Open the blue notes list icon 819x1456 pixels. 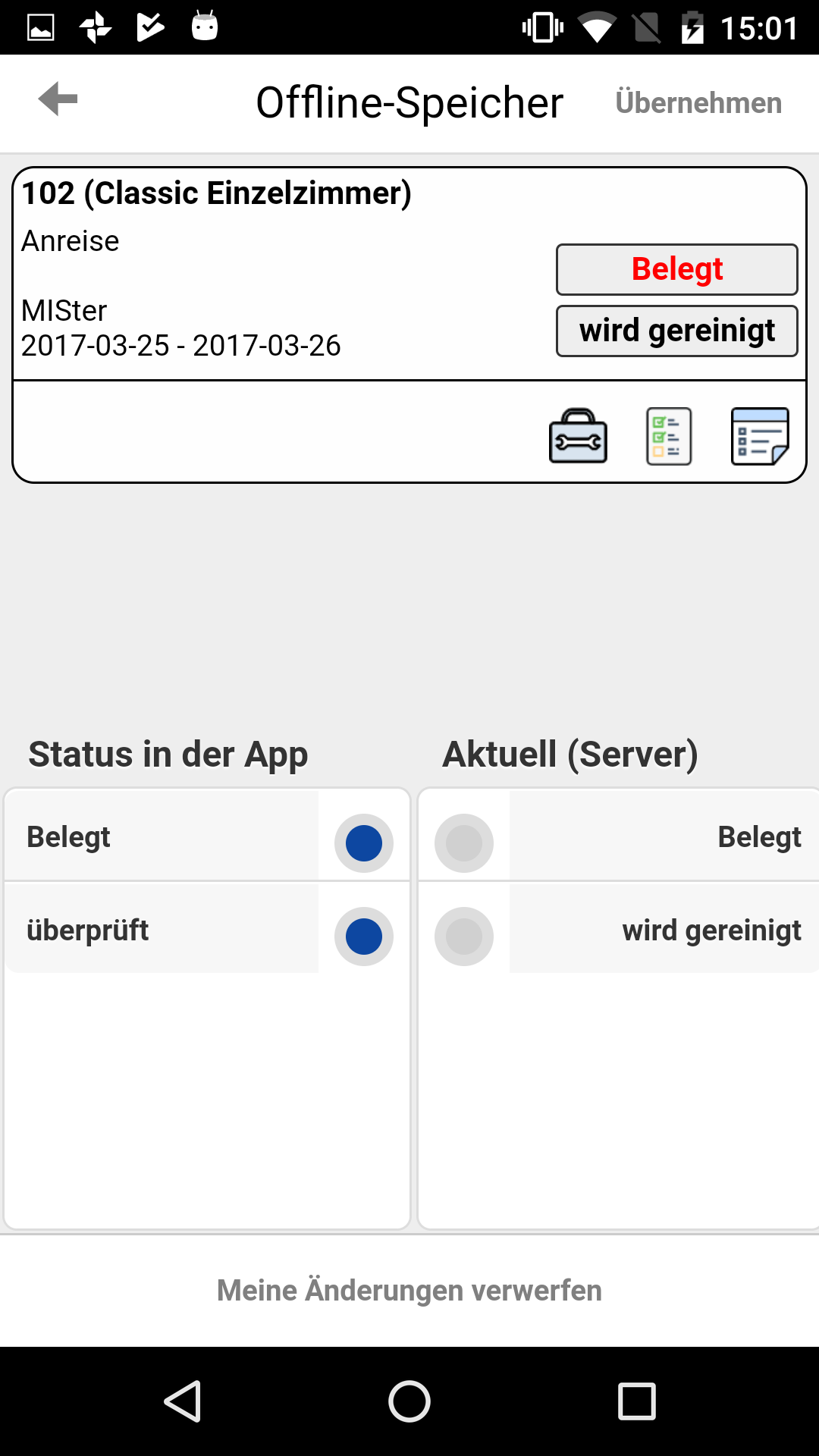[760, 436]
